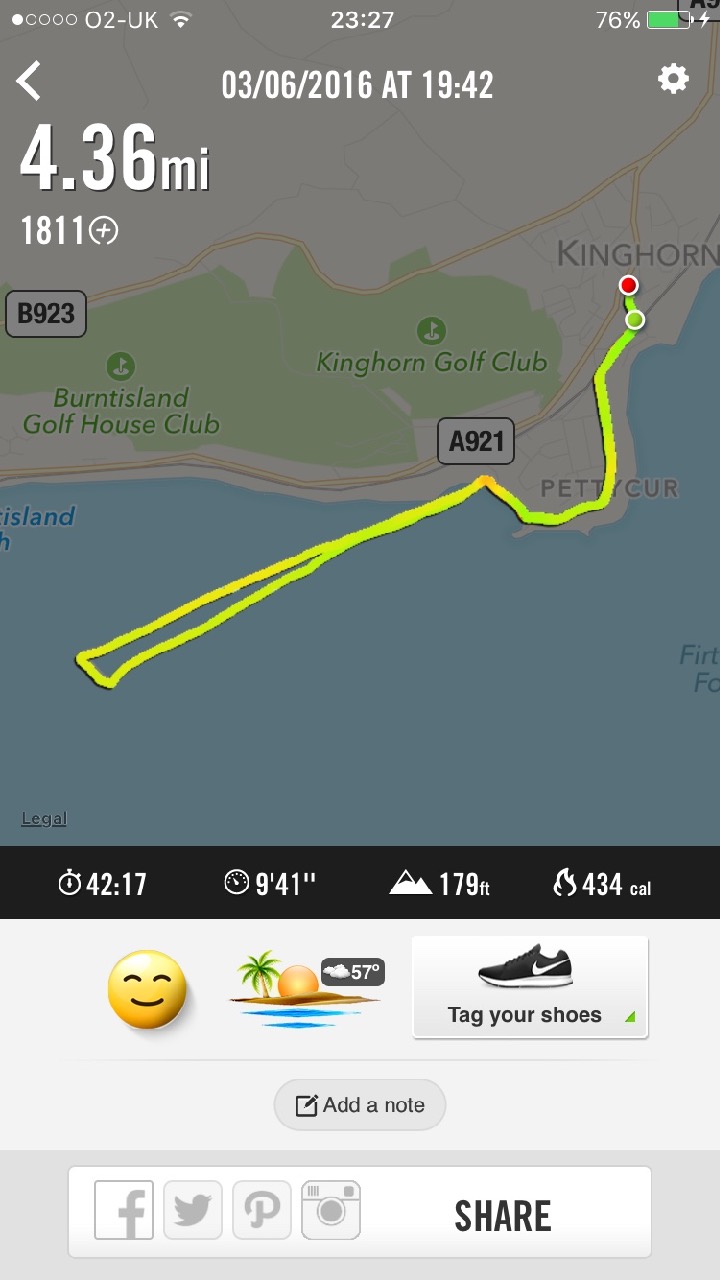
Task: Share the run on Facebook
Action: coord(124,1210)
